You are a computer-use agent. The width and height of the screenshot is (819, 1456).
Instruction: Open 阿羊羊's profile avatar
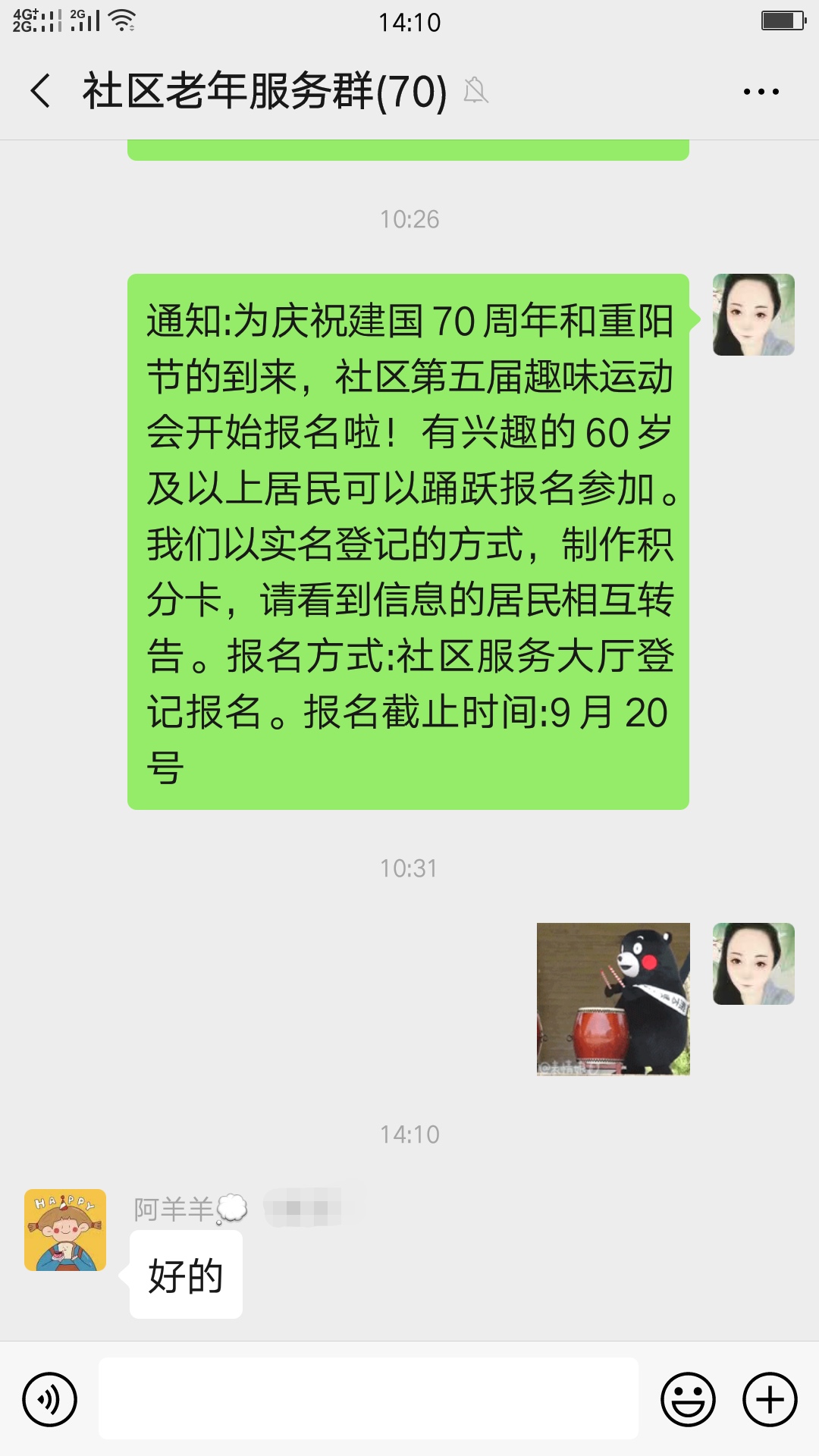tap(64, 1227)
